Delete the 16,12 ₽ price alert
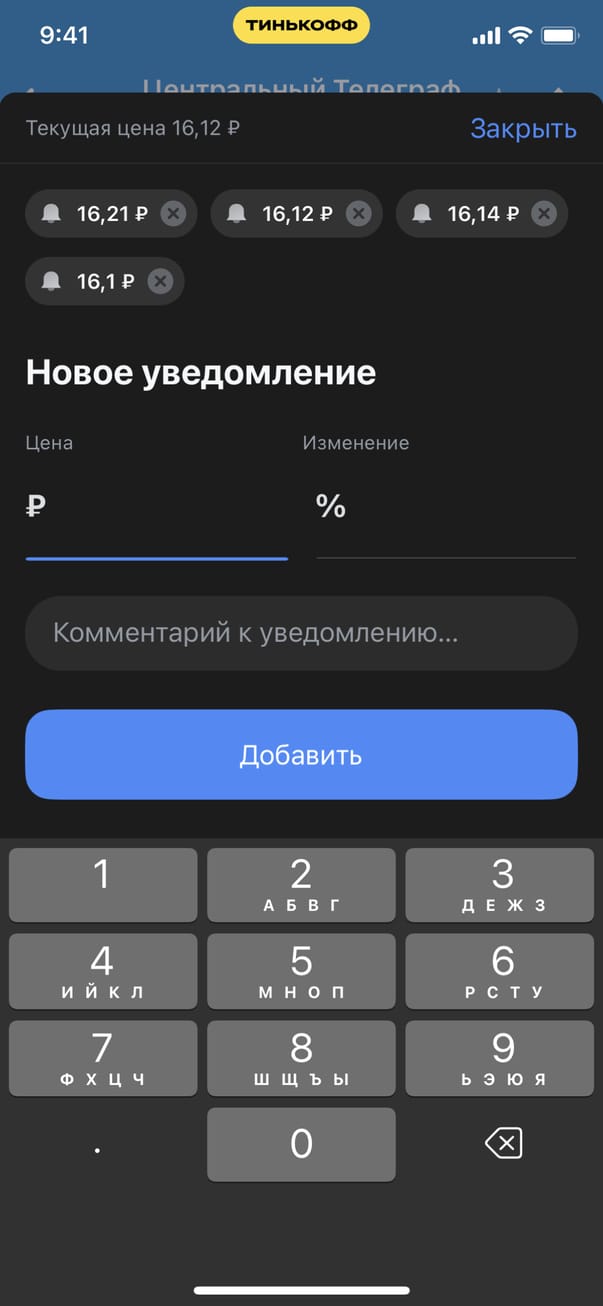This screenshot has width=603, height=1306. [x=358, y=213]
